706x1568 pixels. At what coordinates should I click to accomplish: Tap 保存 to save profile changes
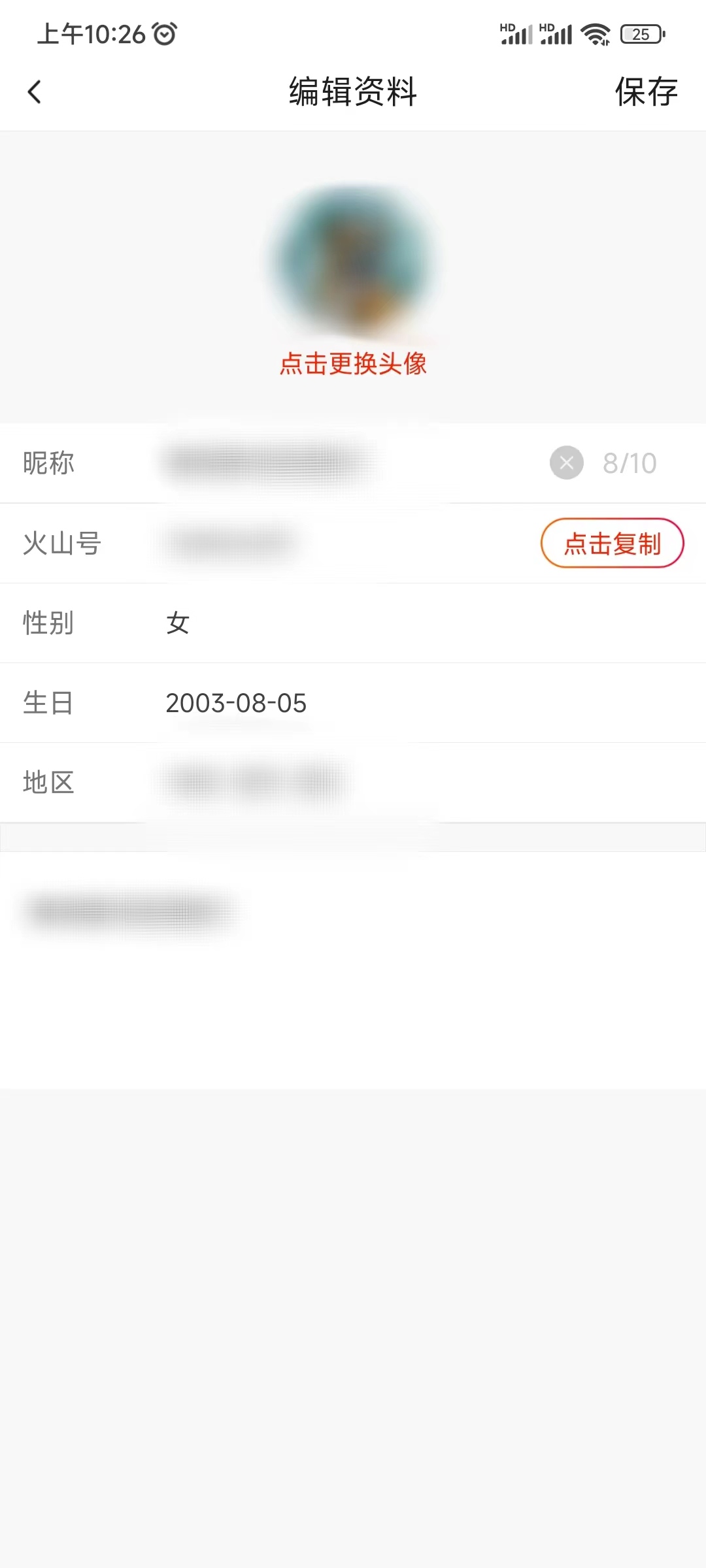645,92
